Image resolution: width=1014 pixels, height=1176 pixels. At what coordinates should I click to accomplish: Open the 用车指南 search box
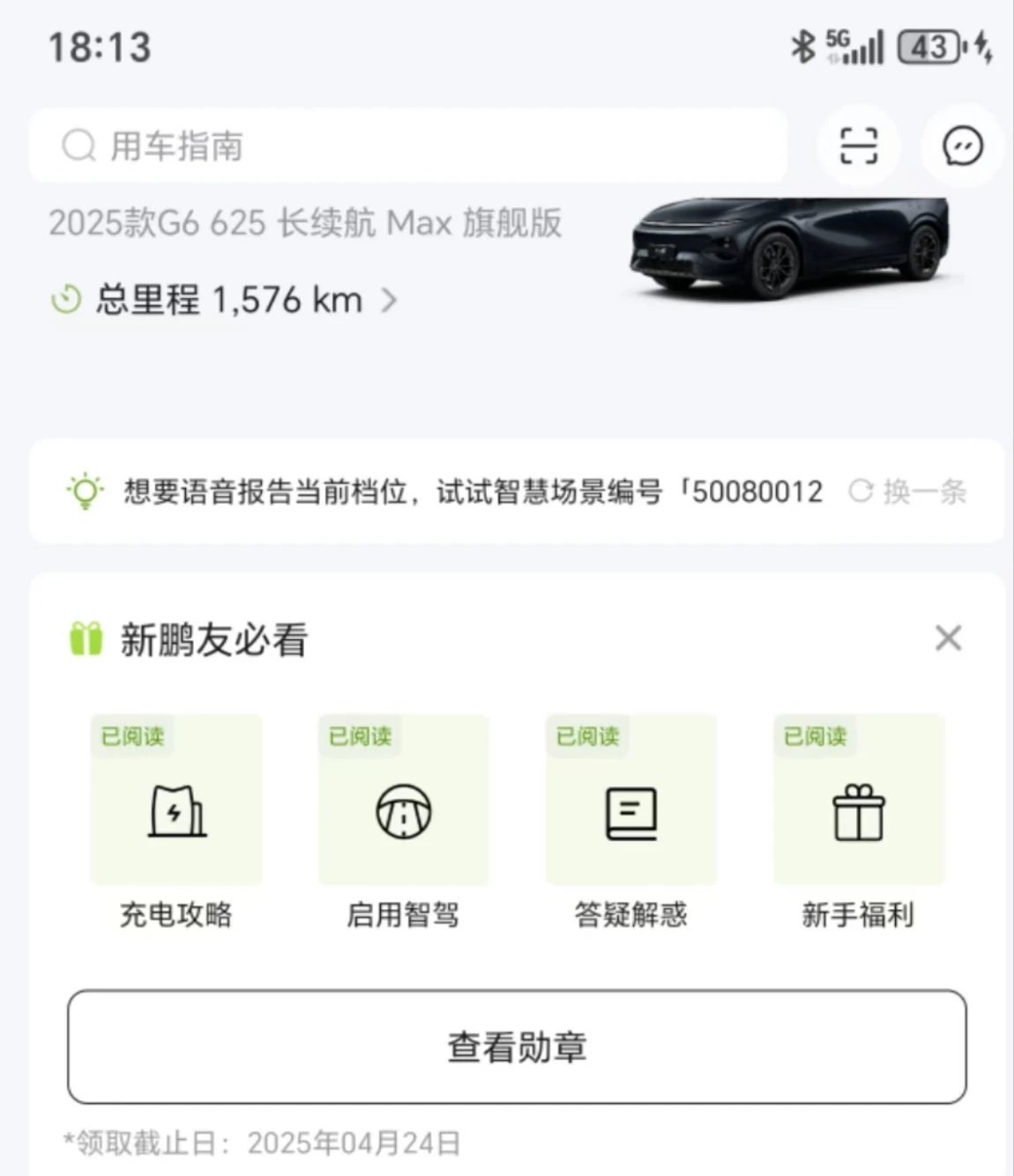406,146
